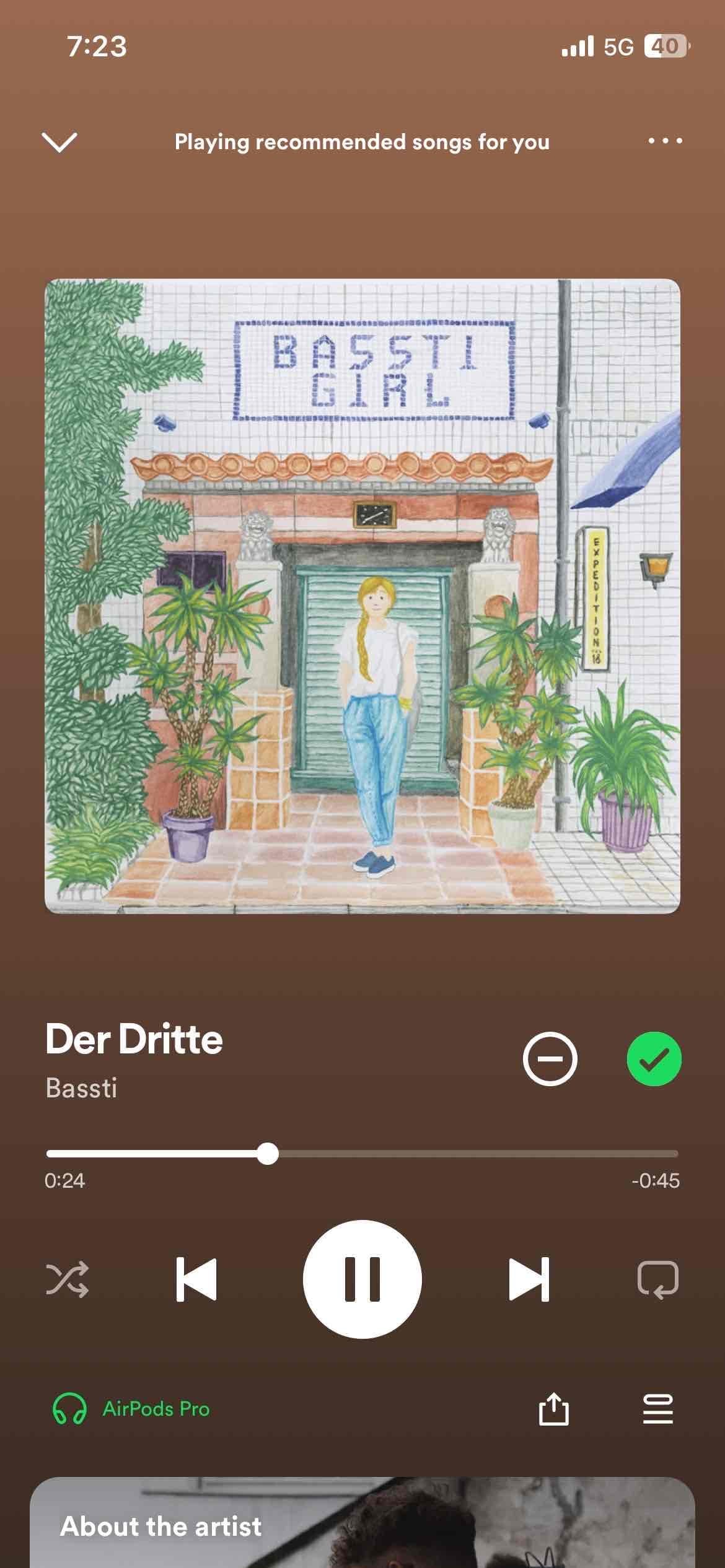Pause the current song
Screen dimensions: 725x1568
[x=362, y=1279]
